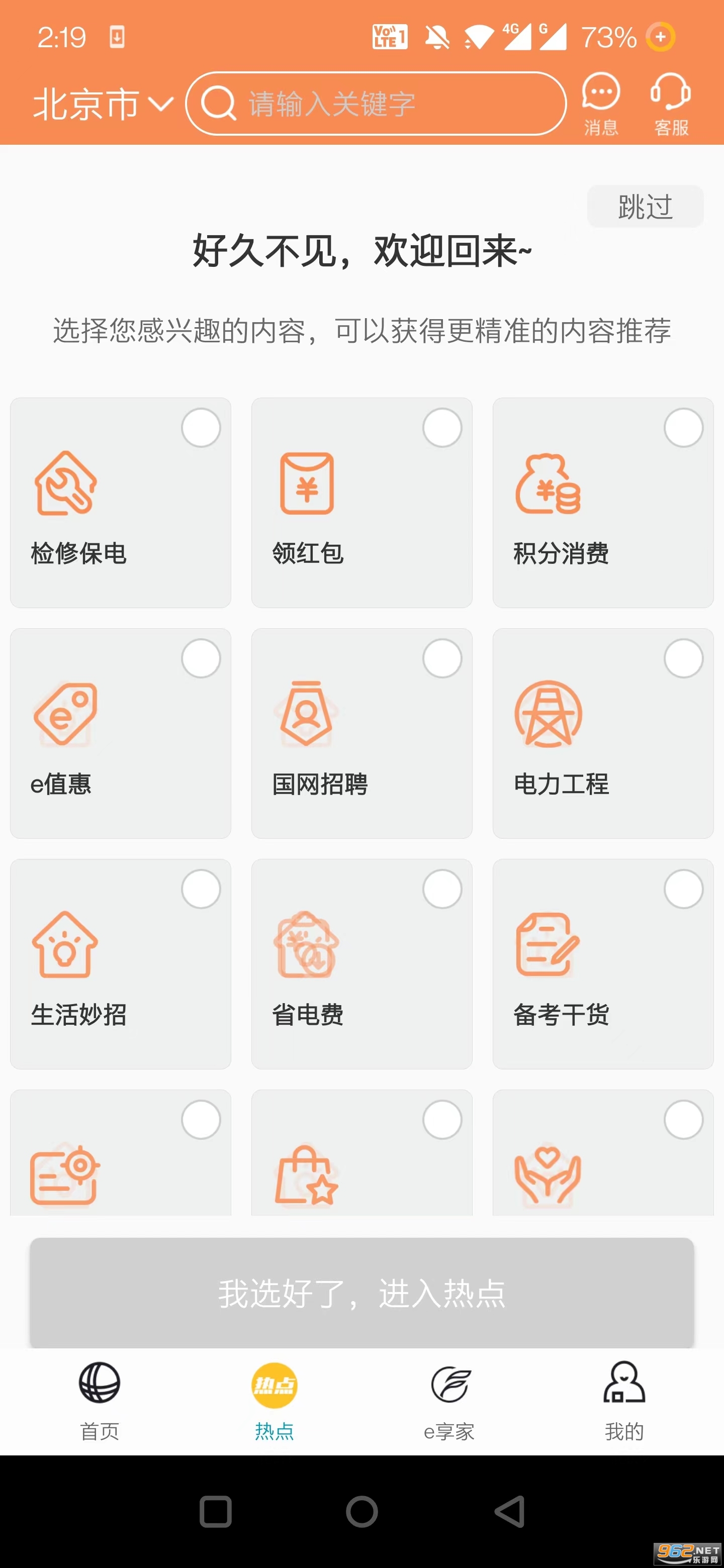Skip interest selection with 跳过
Image resolution: width=724 pixels, height=1568 pixels.
click(x=644, y=207)
